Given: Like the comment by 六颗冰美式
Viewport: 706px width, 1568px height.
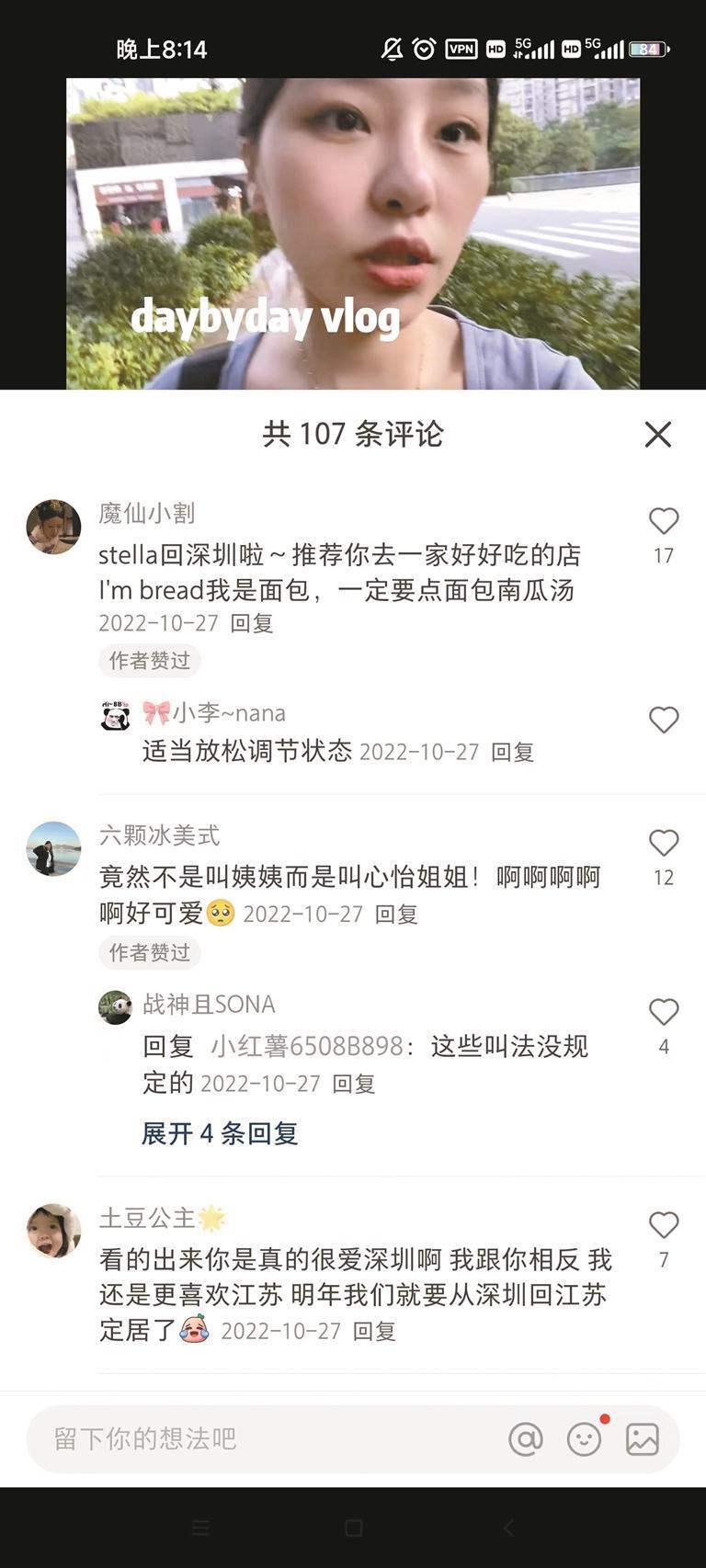Looking at the screenshot, I should pyautogui.click(x=663, y=843).
